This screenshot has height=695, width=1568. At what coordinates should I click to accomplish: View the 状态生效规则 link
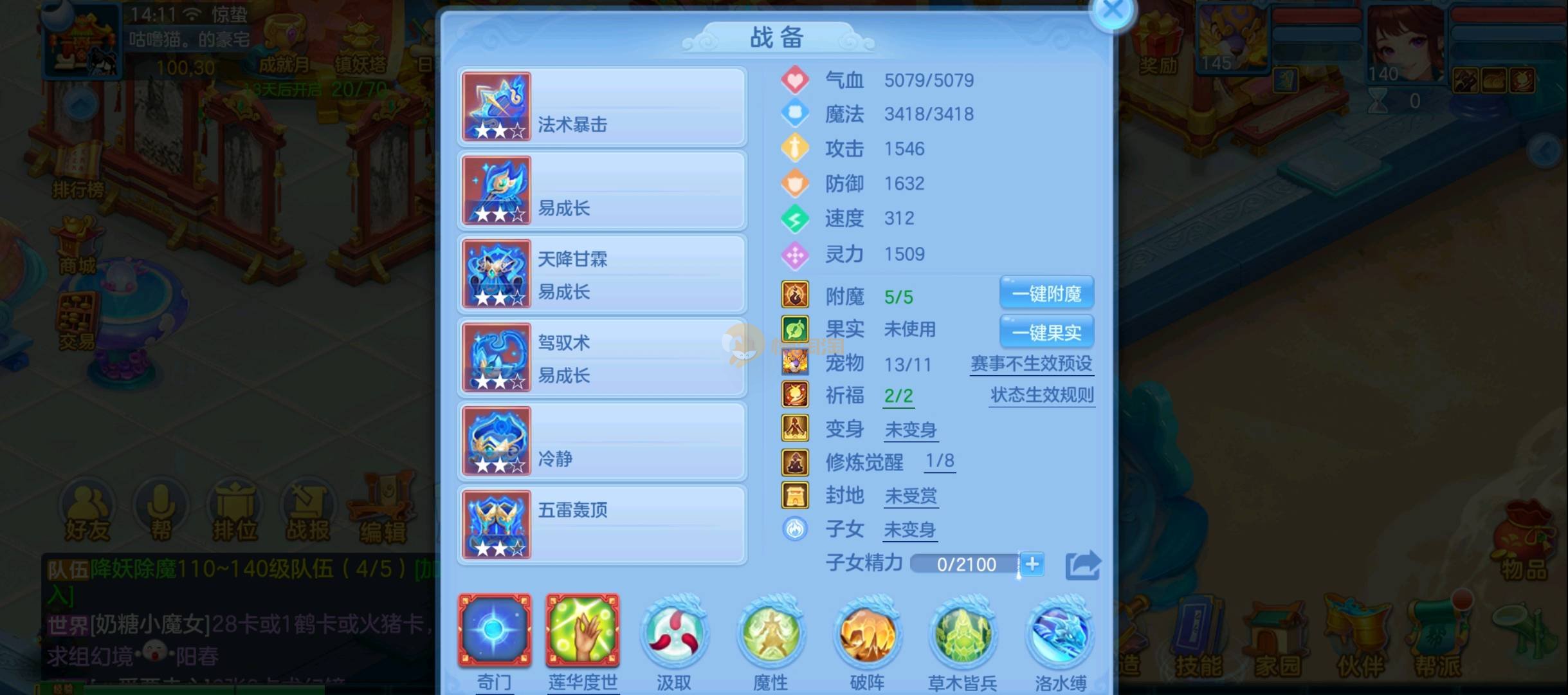pos(1042,395)
